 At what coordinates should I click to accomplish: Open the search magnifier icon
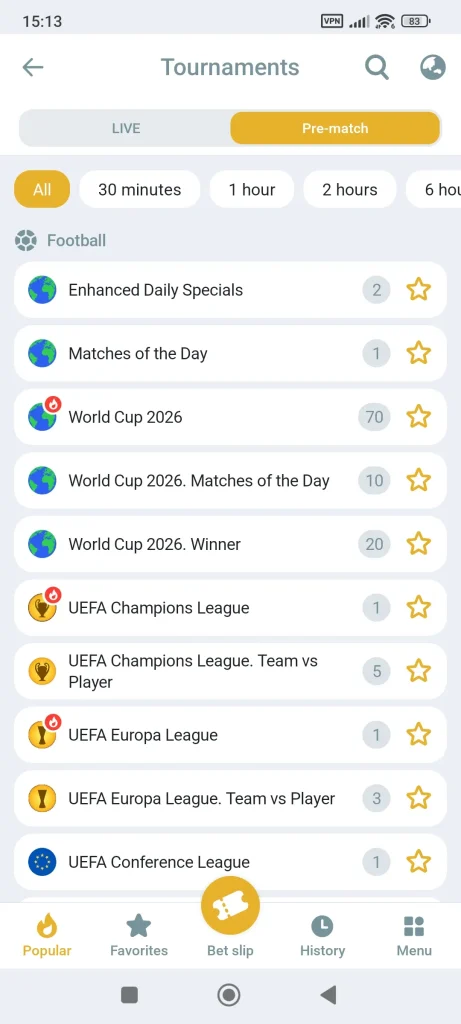[376, 67]
